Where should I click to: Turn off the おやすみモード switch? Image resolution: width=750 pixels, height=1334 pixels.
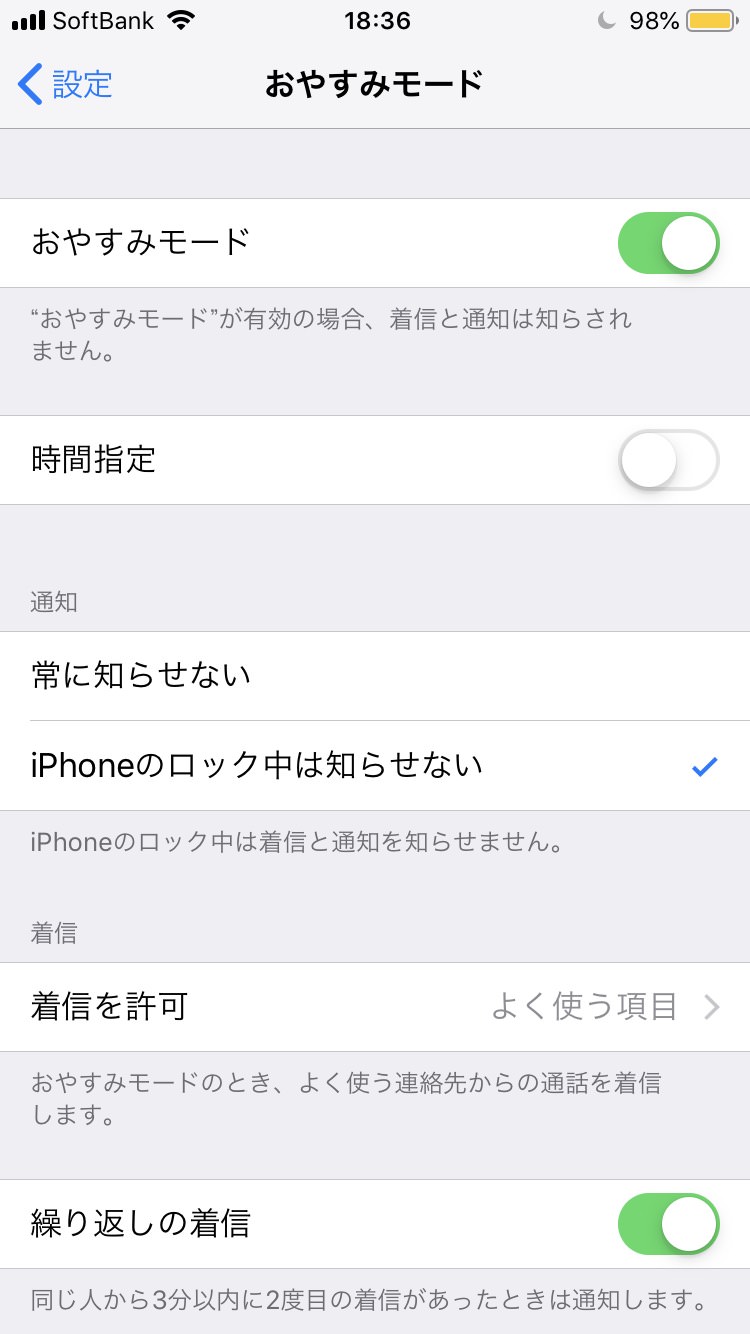coord(668,243)
